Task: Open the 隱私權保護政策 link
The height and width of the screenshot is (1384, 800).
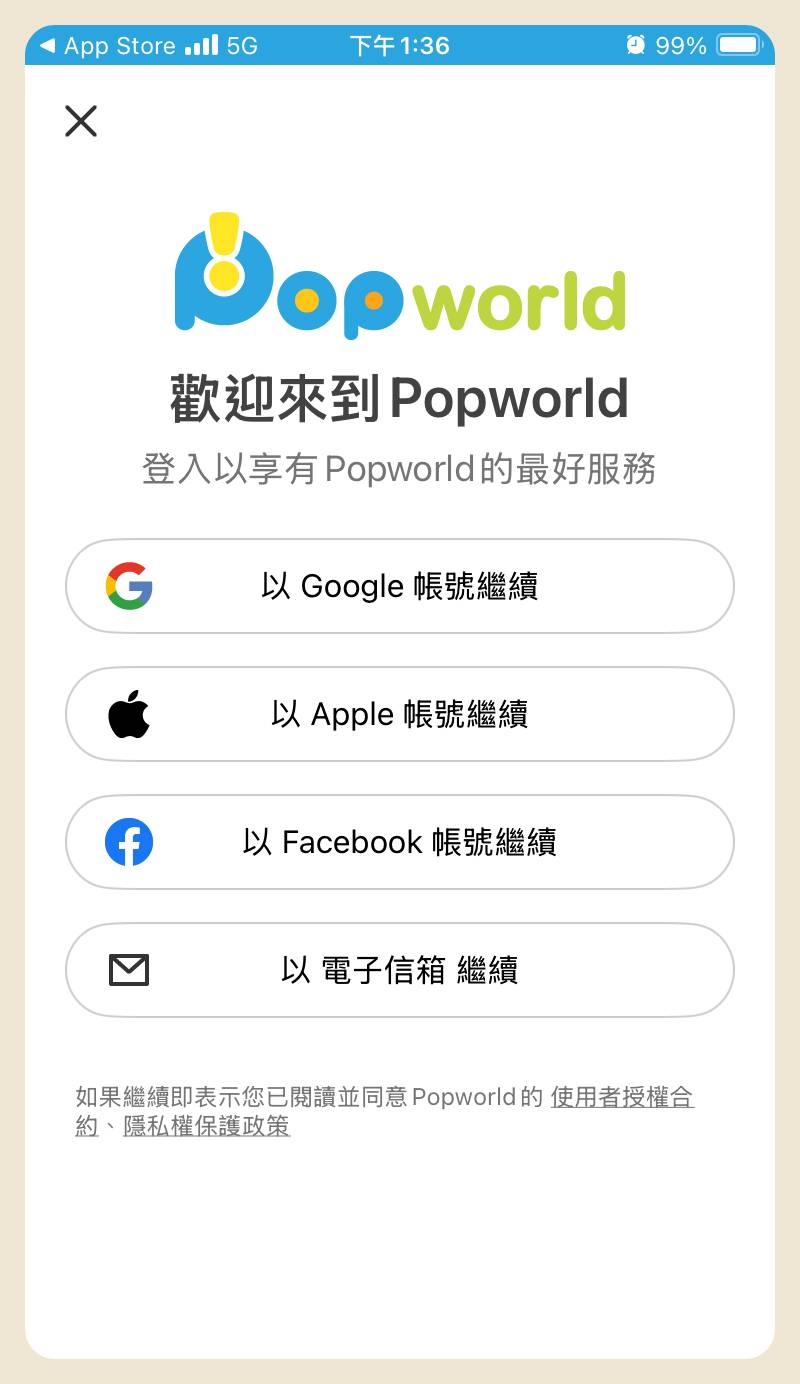Action: click(207, 1127)
